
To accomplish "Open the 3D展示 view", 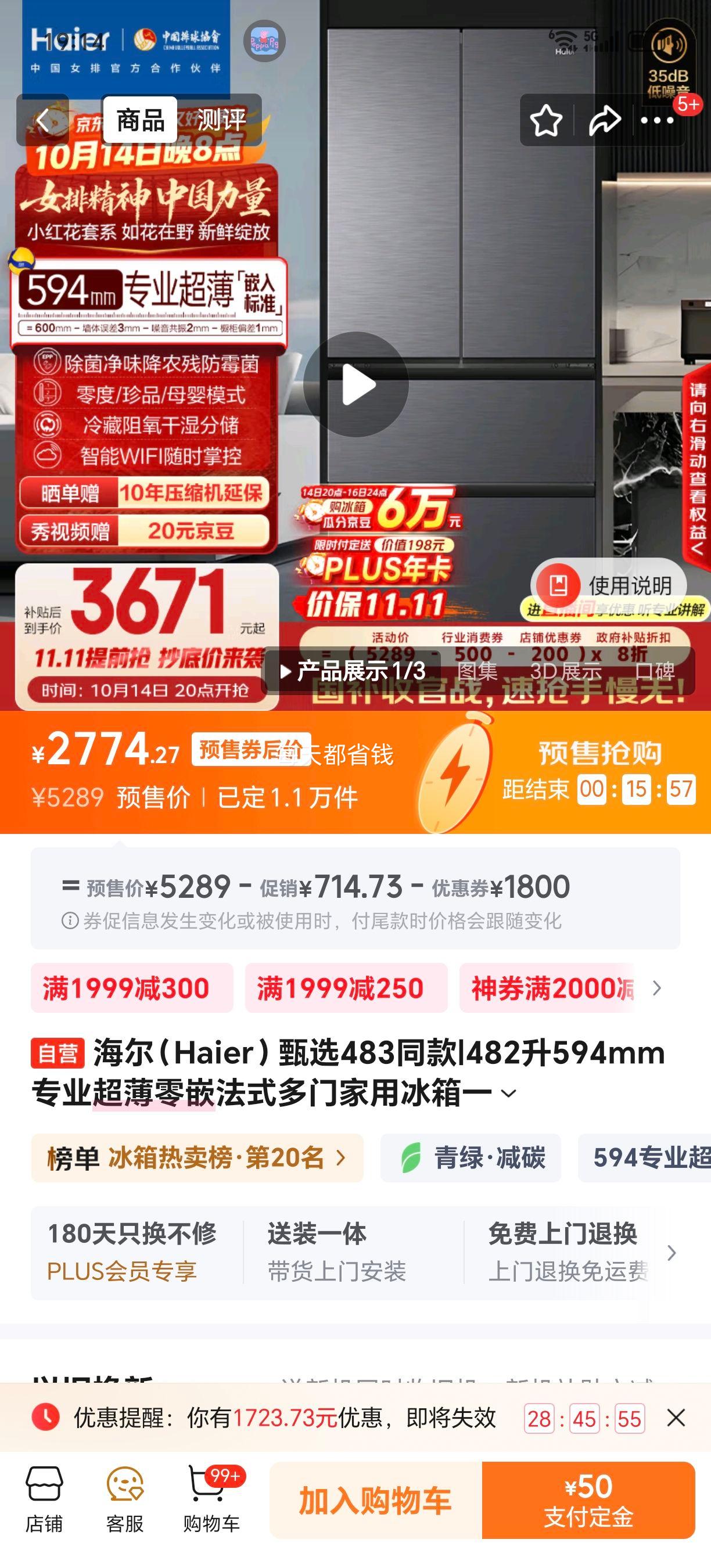I will click(566, 671).
